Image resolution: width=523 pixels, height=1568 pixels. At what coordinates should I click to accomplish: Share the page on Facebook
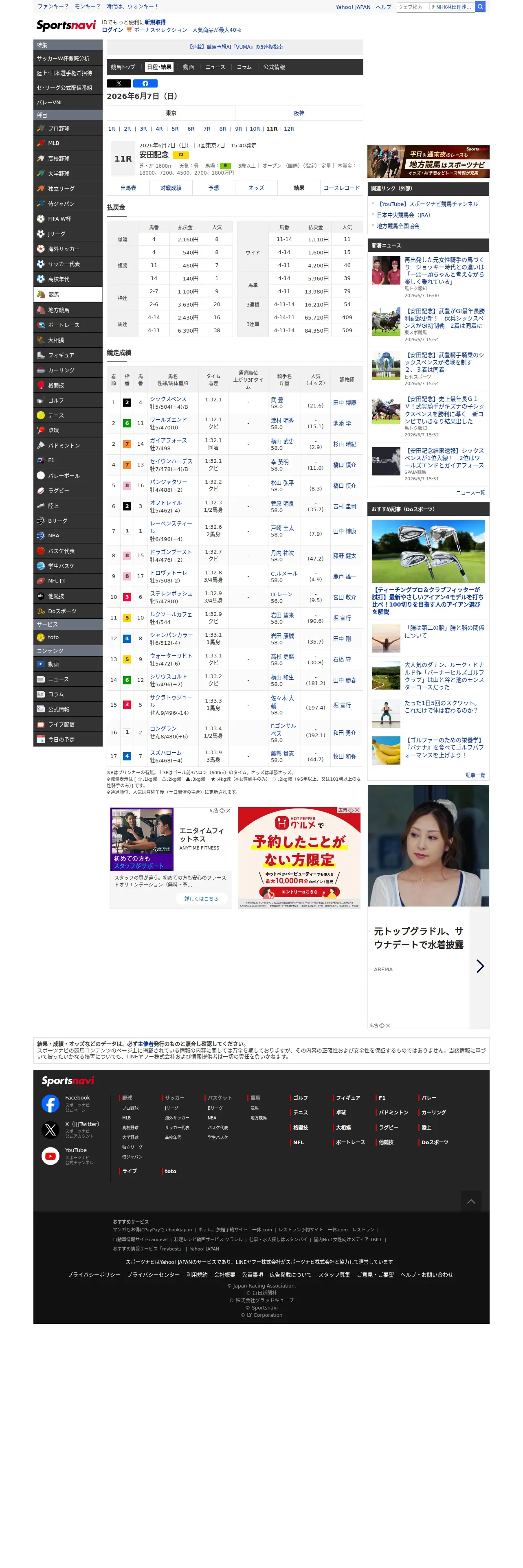coord(145,83)
